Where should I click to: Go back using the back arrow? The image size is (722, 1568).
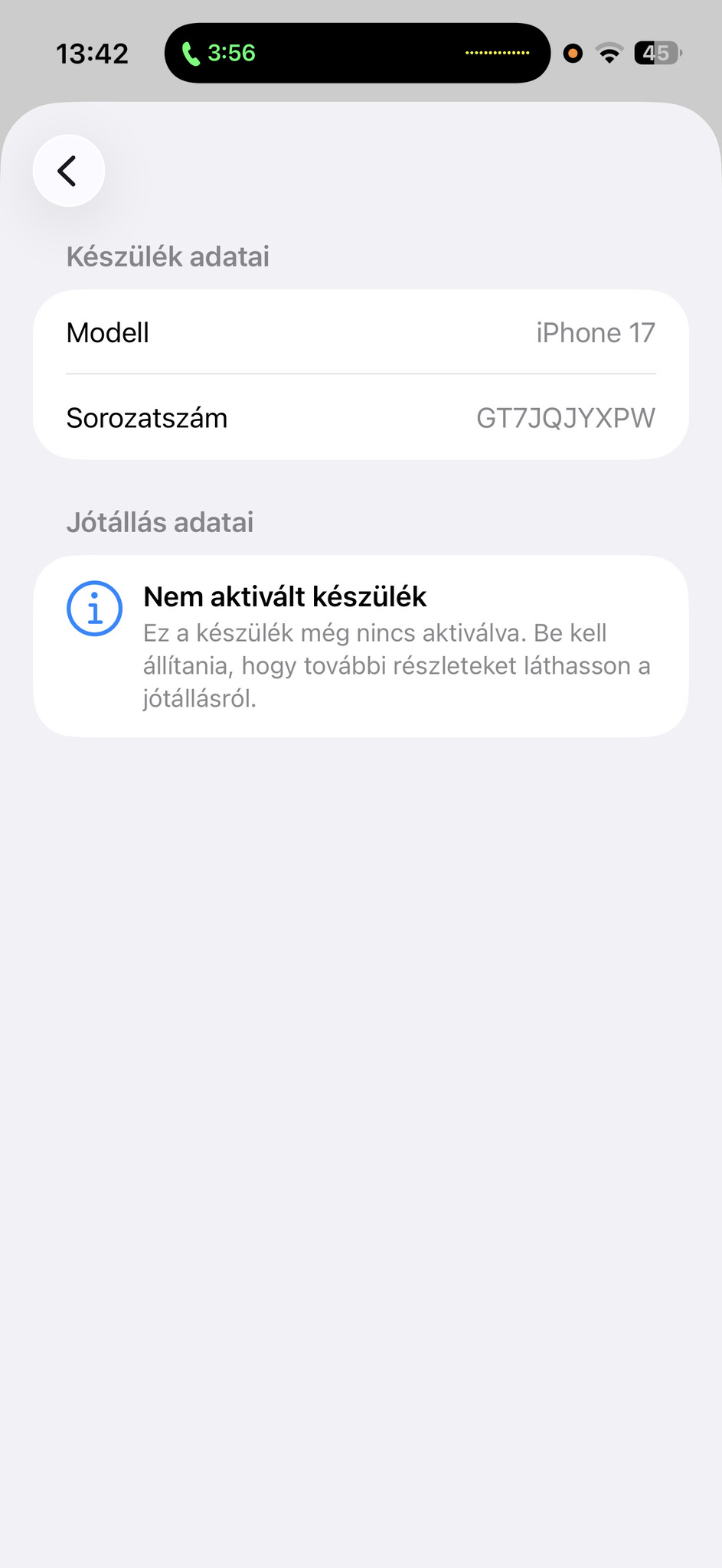pos(68,171)
